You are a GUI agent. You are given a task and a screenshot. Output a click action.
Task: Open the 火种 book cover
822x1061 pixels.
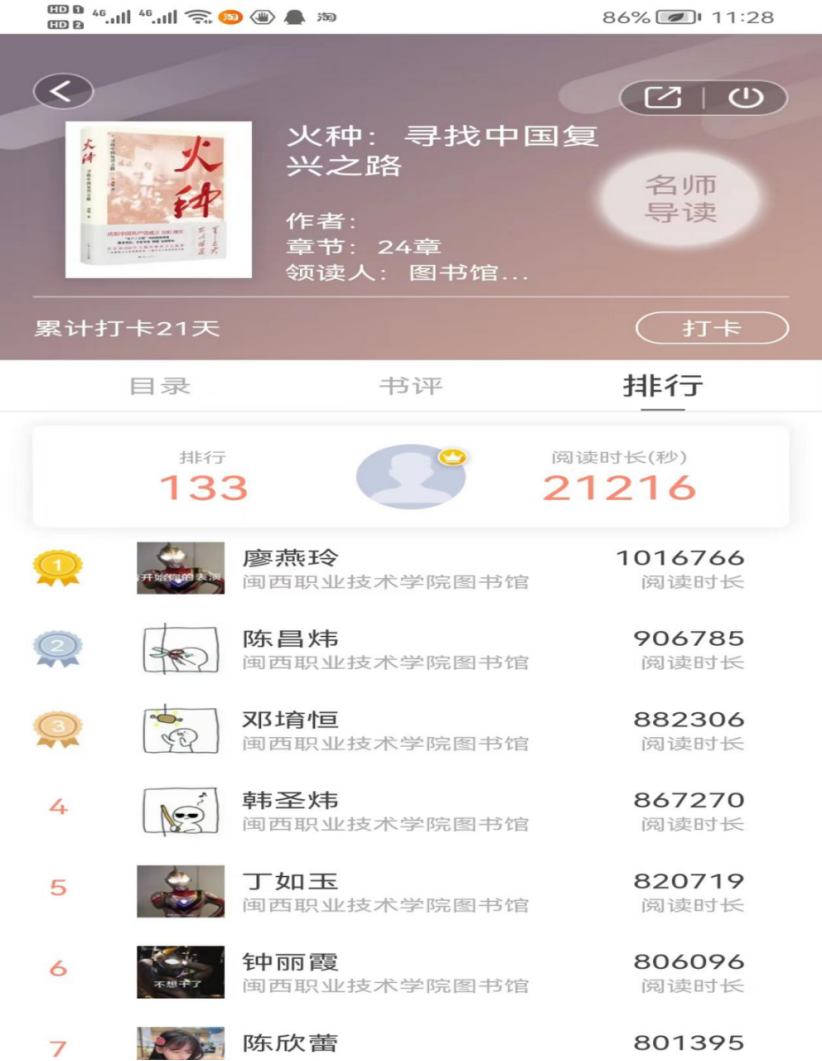tap(145, 200)
